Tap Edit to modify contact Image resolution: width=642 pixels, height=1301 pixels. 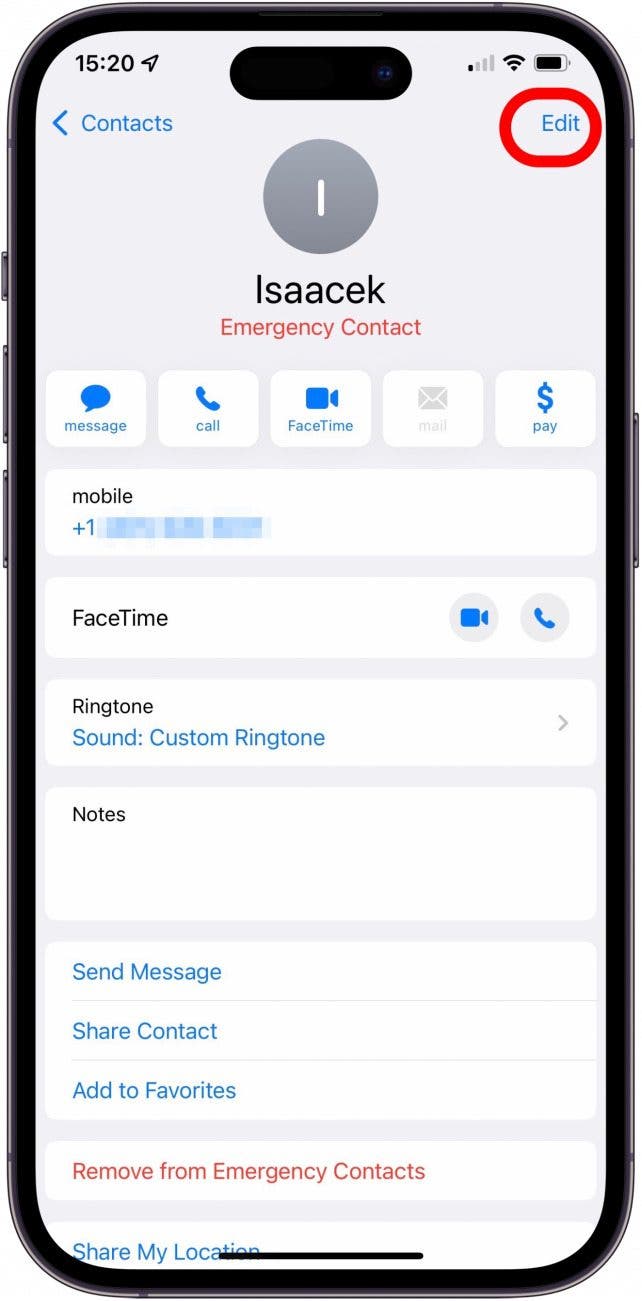tap(559, 123)
